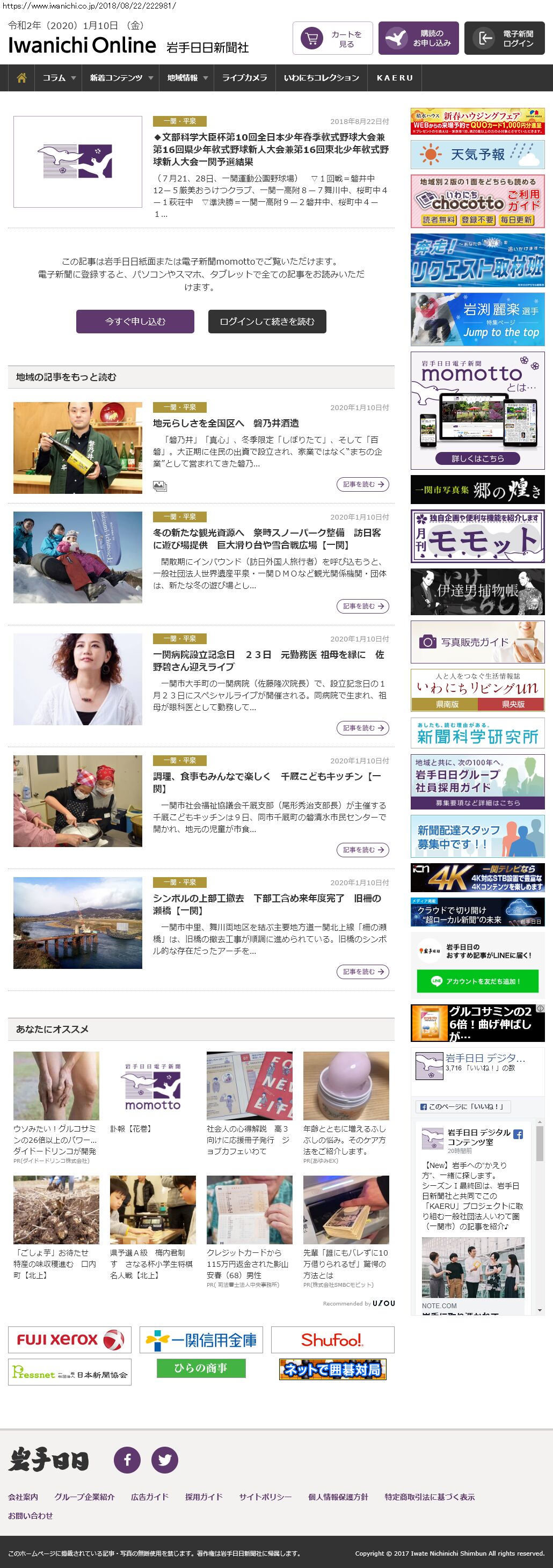
Task: Open the 千厩こどもキッチン article photo
Action: [x=78, y=801]
